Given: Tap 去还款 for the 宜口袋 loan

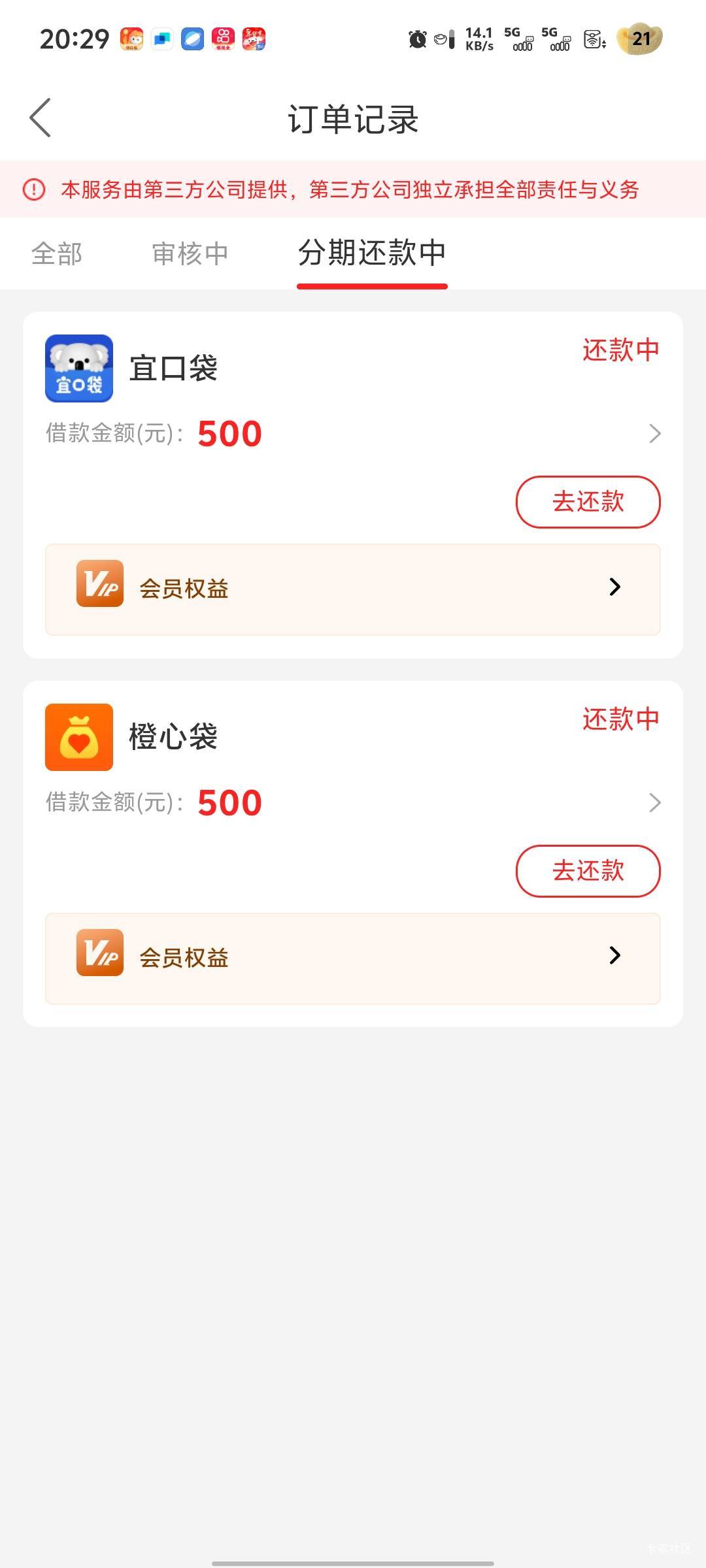Looking at the screenshot, I should pyautogui.click(x=588, y=502).
